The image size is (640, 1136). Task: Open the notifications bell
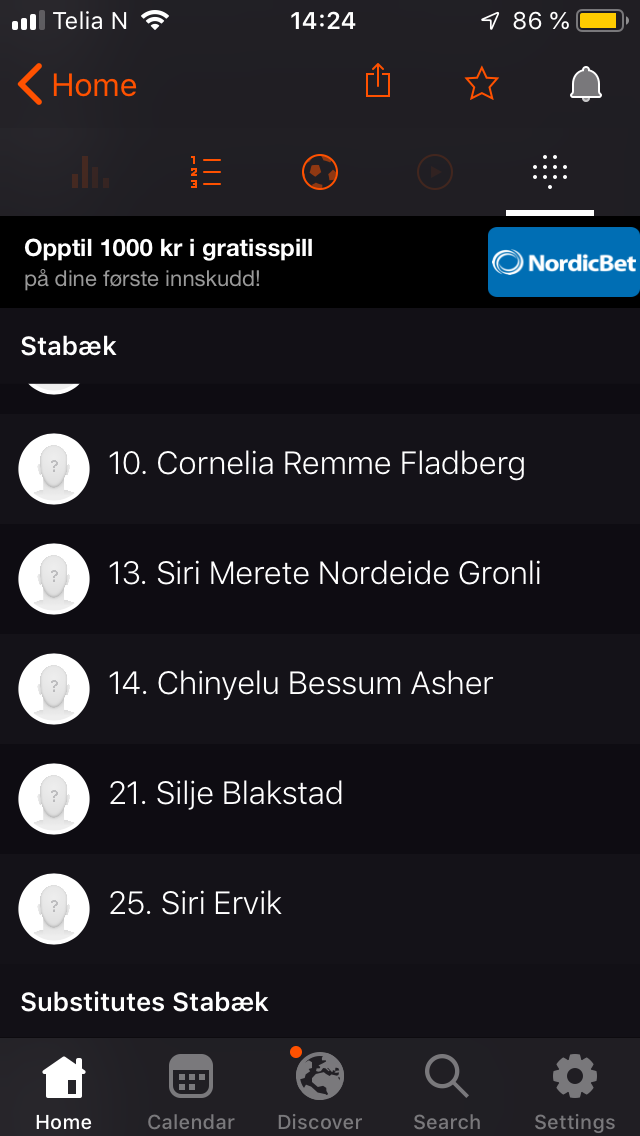586,84
